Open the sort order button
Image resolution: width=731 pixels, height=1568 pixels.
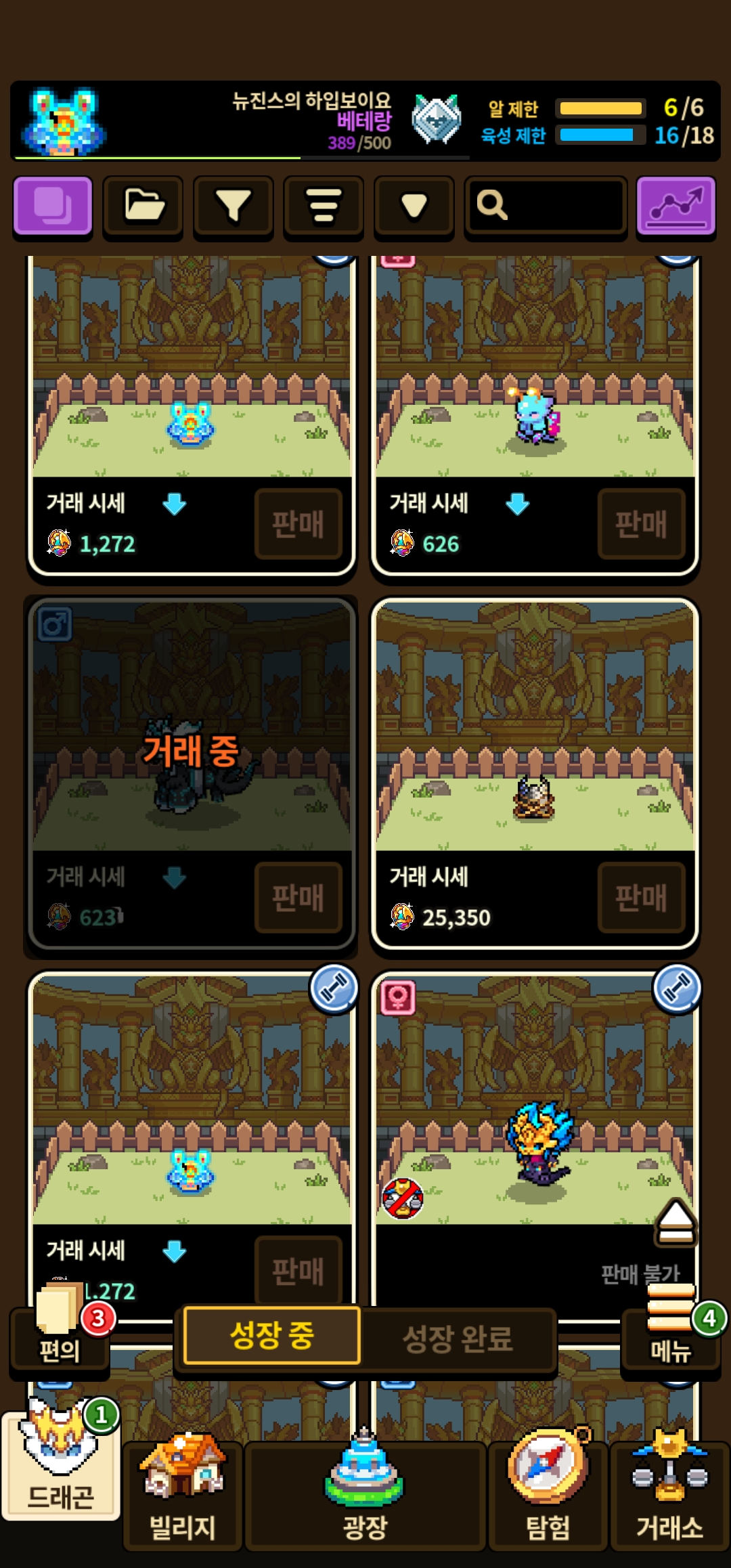click(x=324, y=206)
